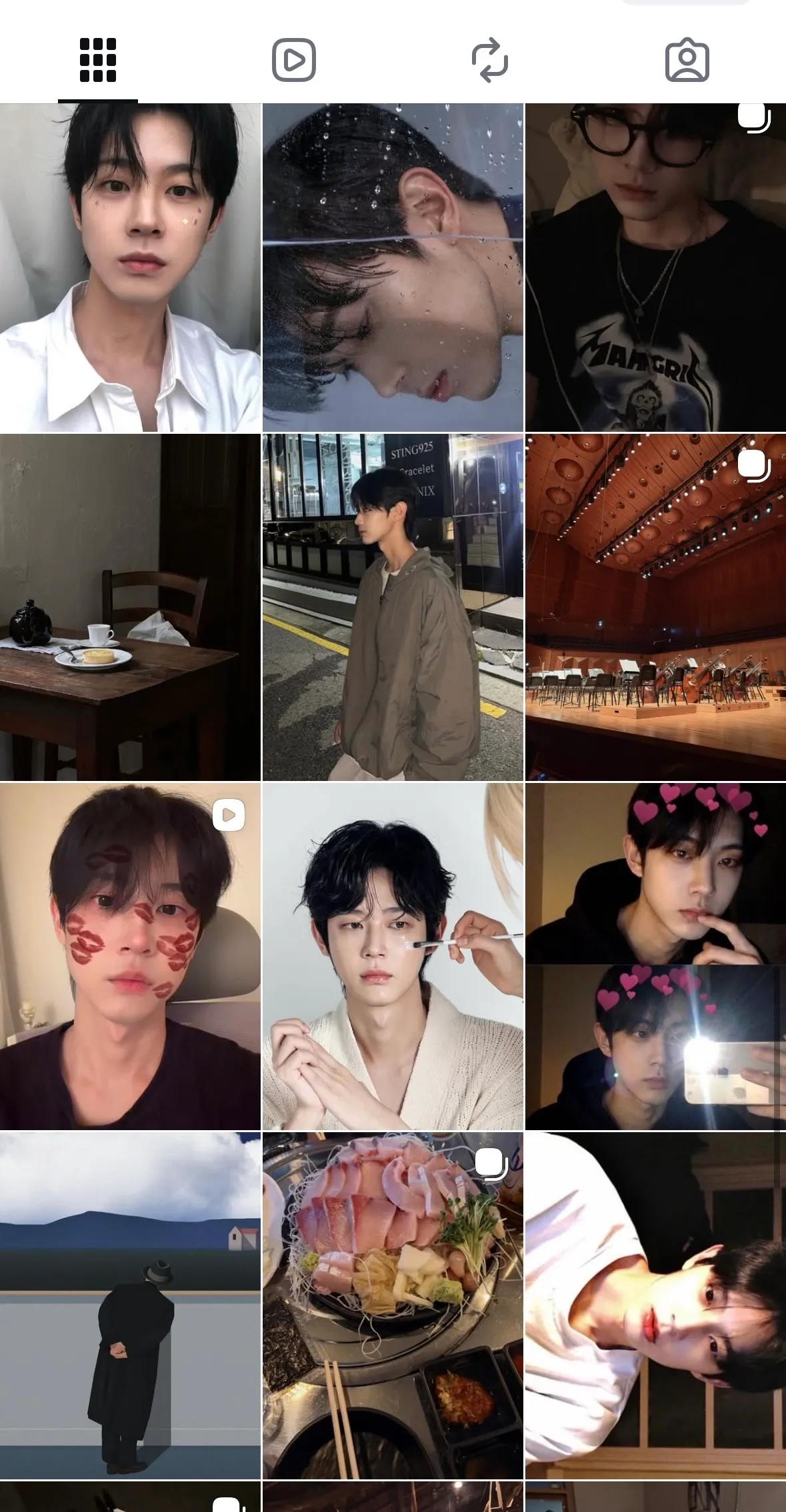Open the water droplets side-profile post

tap(393, 268)
